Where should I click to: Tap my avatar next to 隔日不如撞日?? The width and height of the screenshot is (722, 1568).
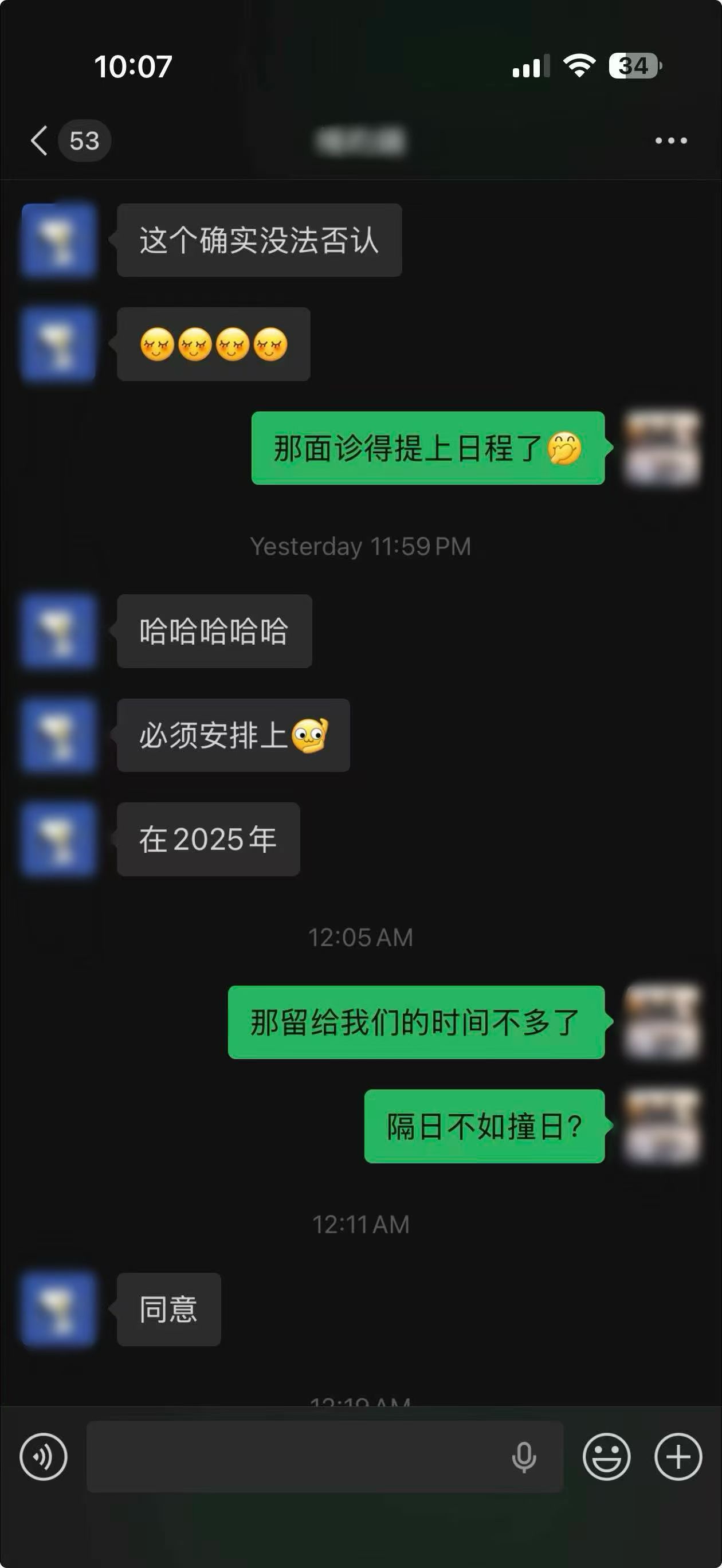[x=662, y=1126]
